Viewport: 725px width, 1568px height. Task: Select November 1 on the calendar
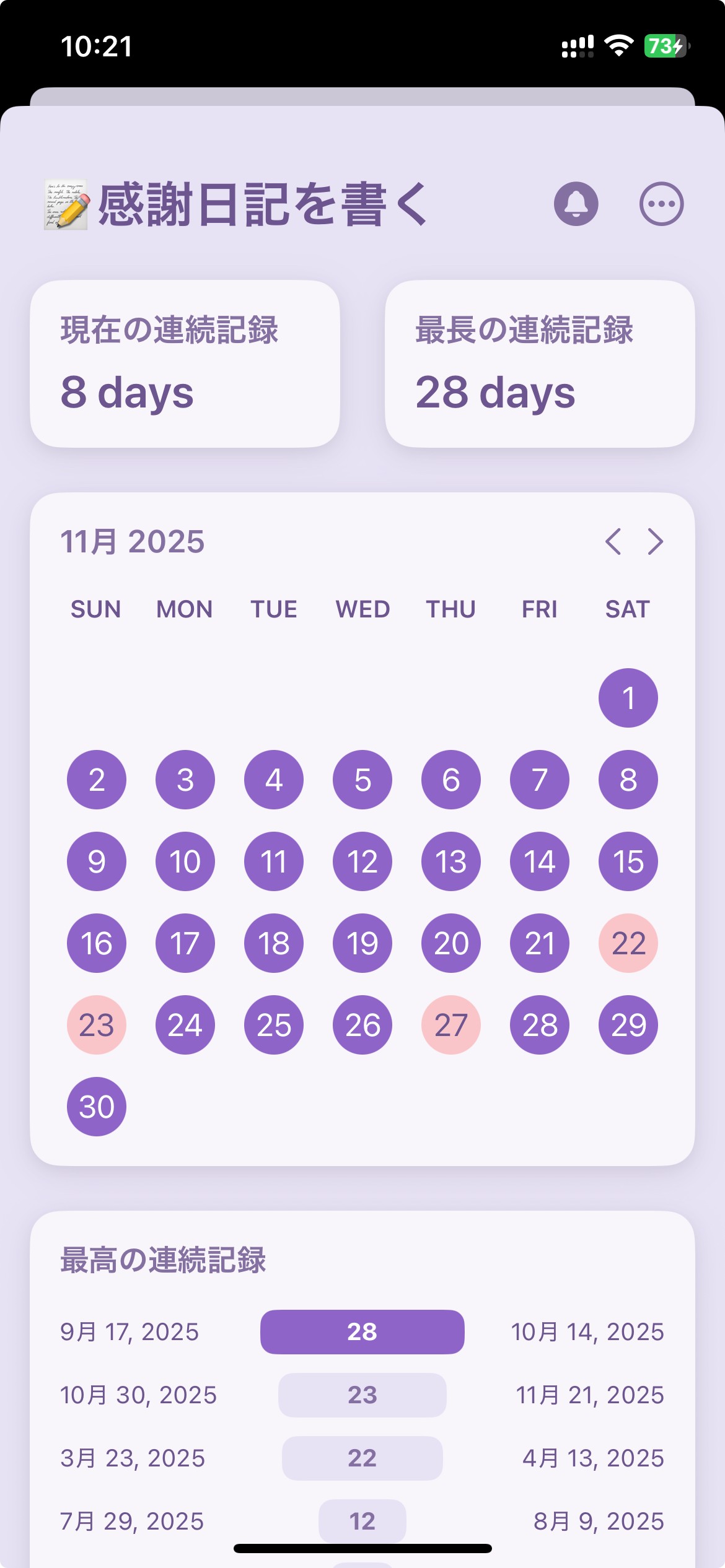[628, 697]
